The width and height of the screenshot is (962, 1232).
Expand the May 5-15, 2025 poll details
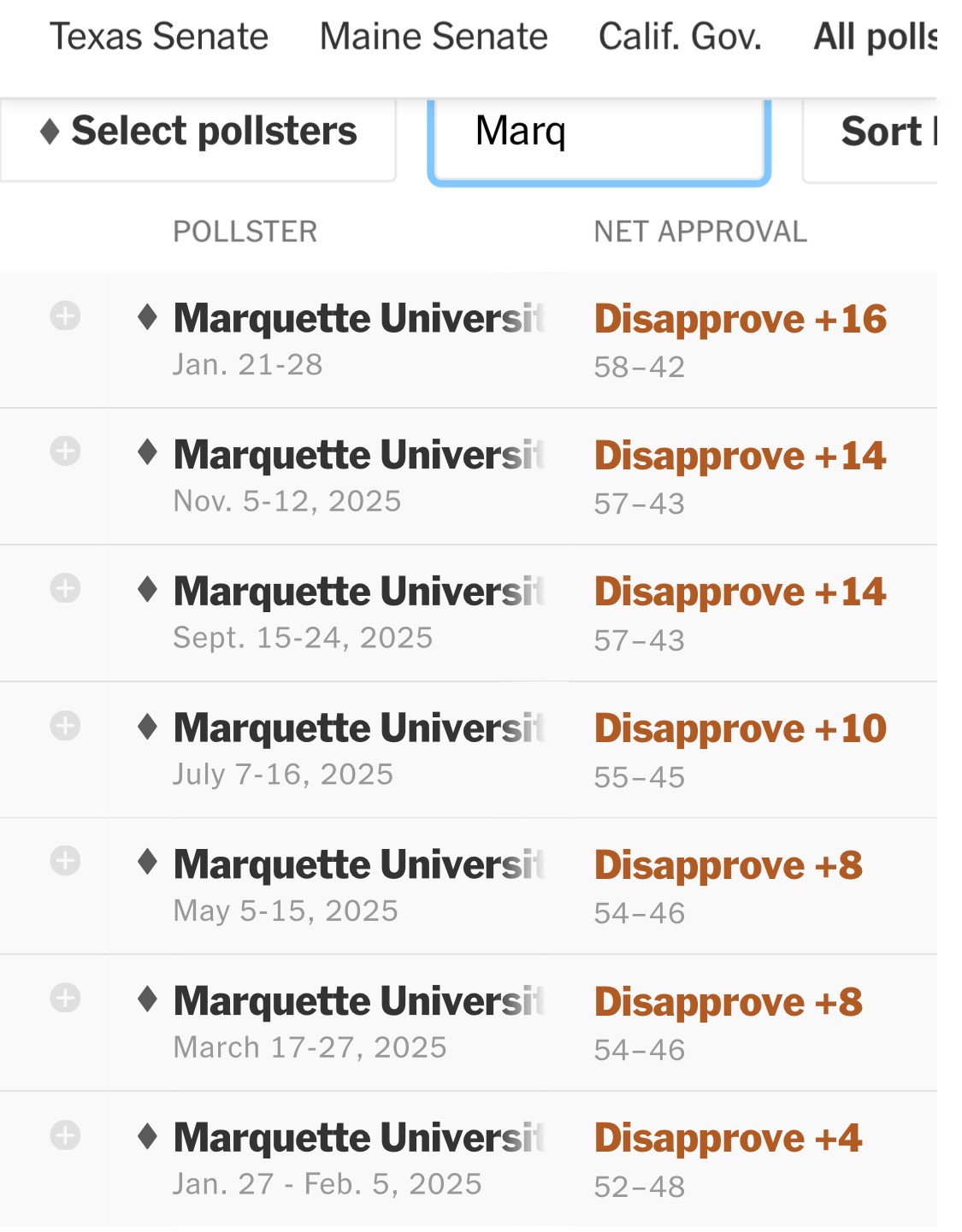[x=65, y=860]
